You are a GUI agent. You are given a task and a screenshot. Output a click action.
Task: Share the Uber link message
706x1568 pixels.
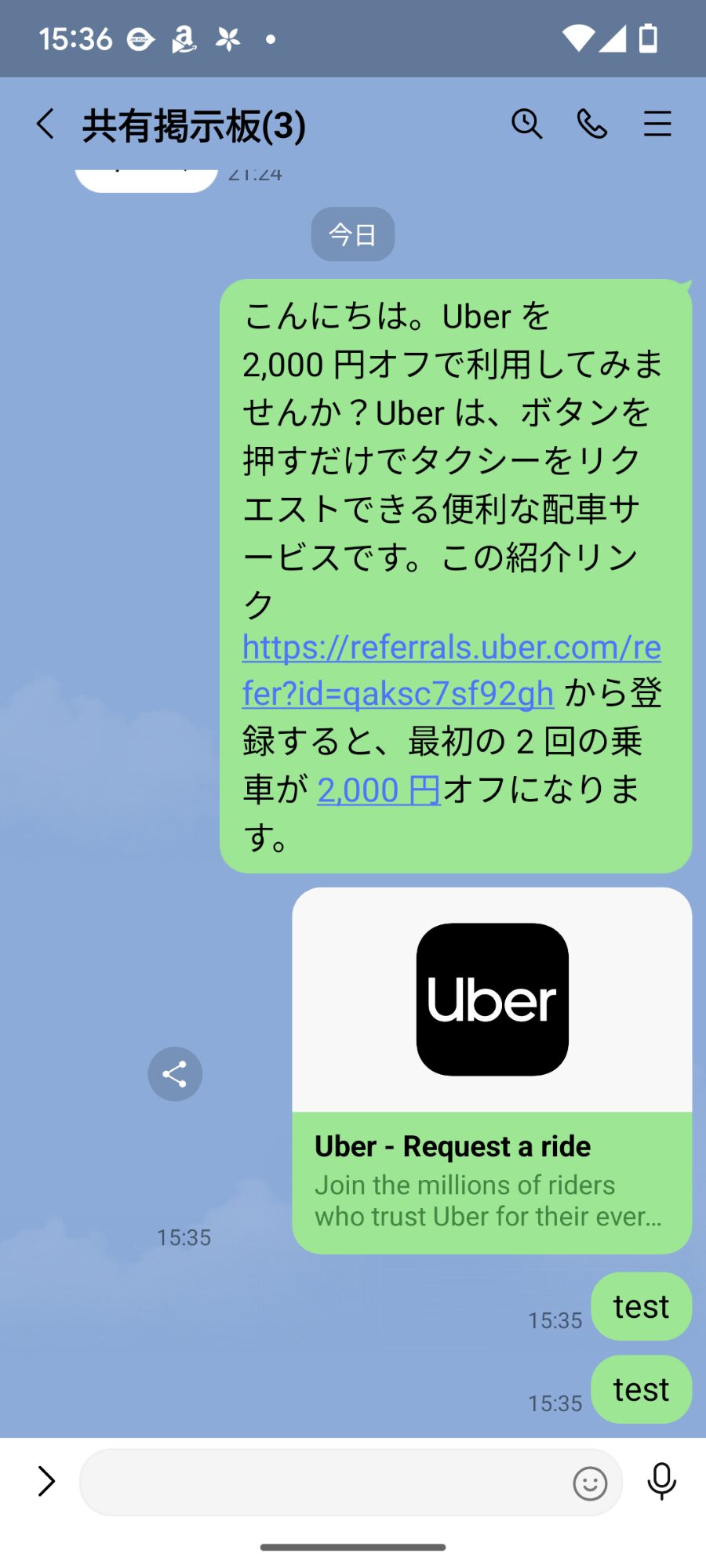(x=175, y=1074)
